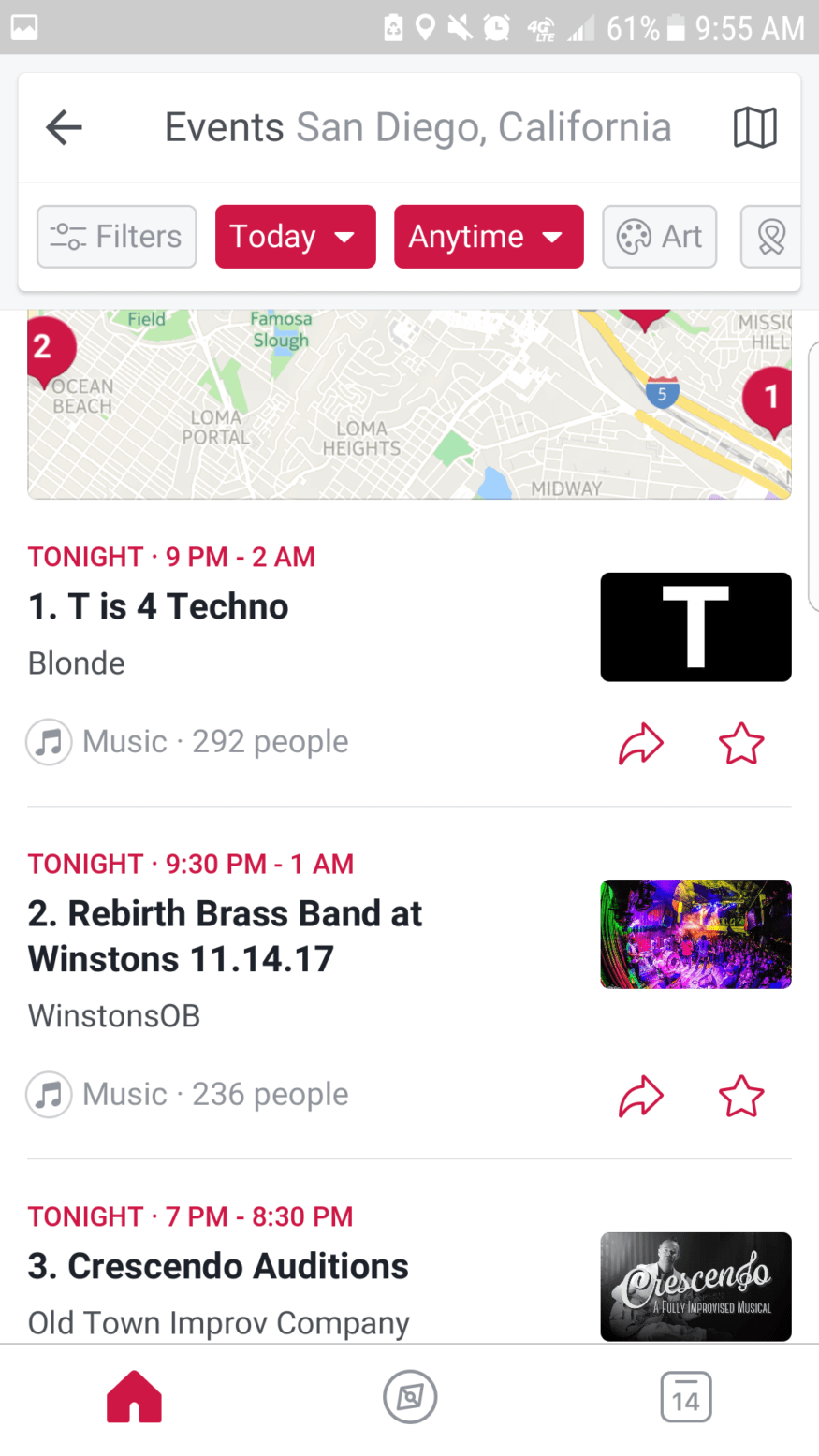
Task: Share the T is 4 Techno event
Action: pyautogui.click(x=641, y=744)
